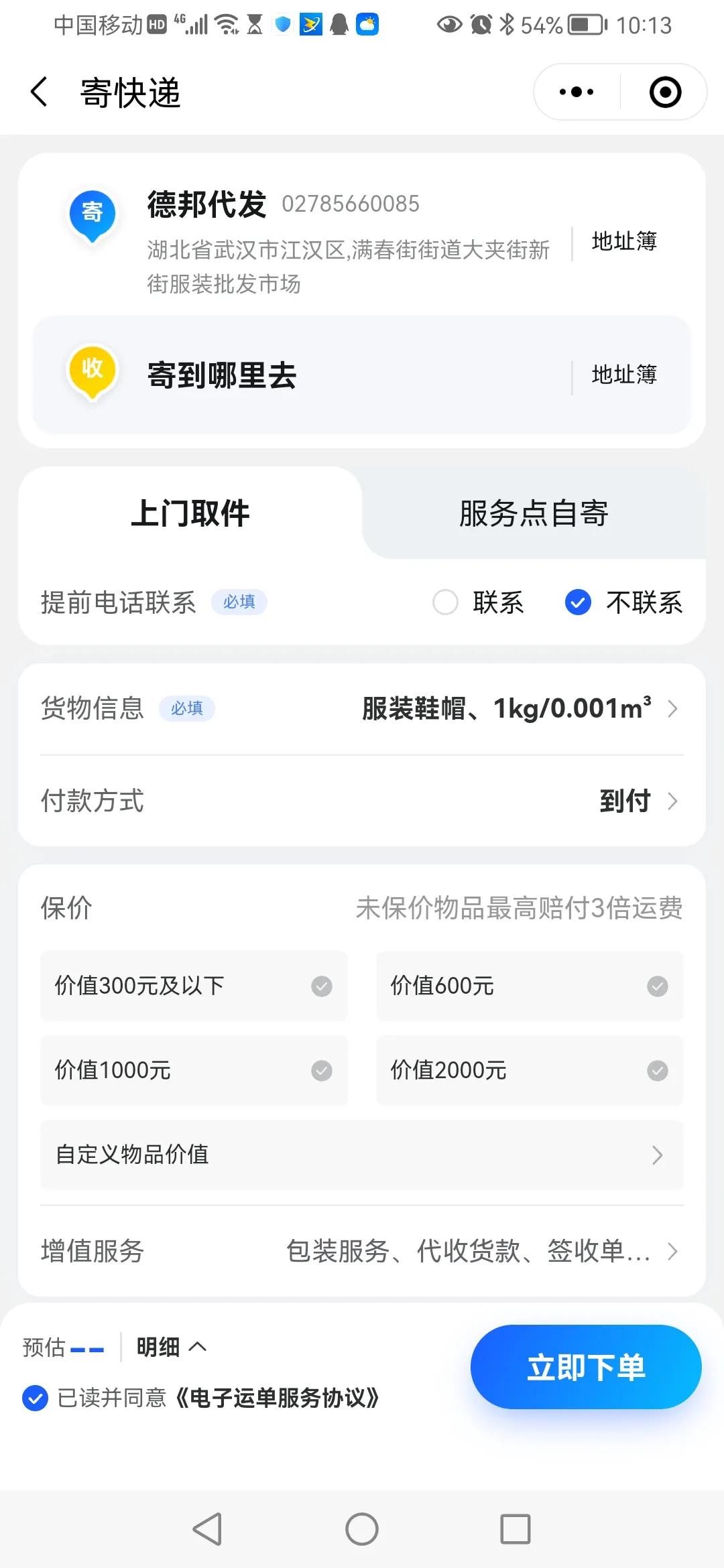Switch to the 服务点自寄 tab
Viewport: 724px width, 1568px height.
click(x=533, y=514)
